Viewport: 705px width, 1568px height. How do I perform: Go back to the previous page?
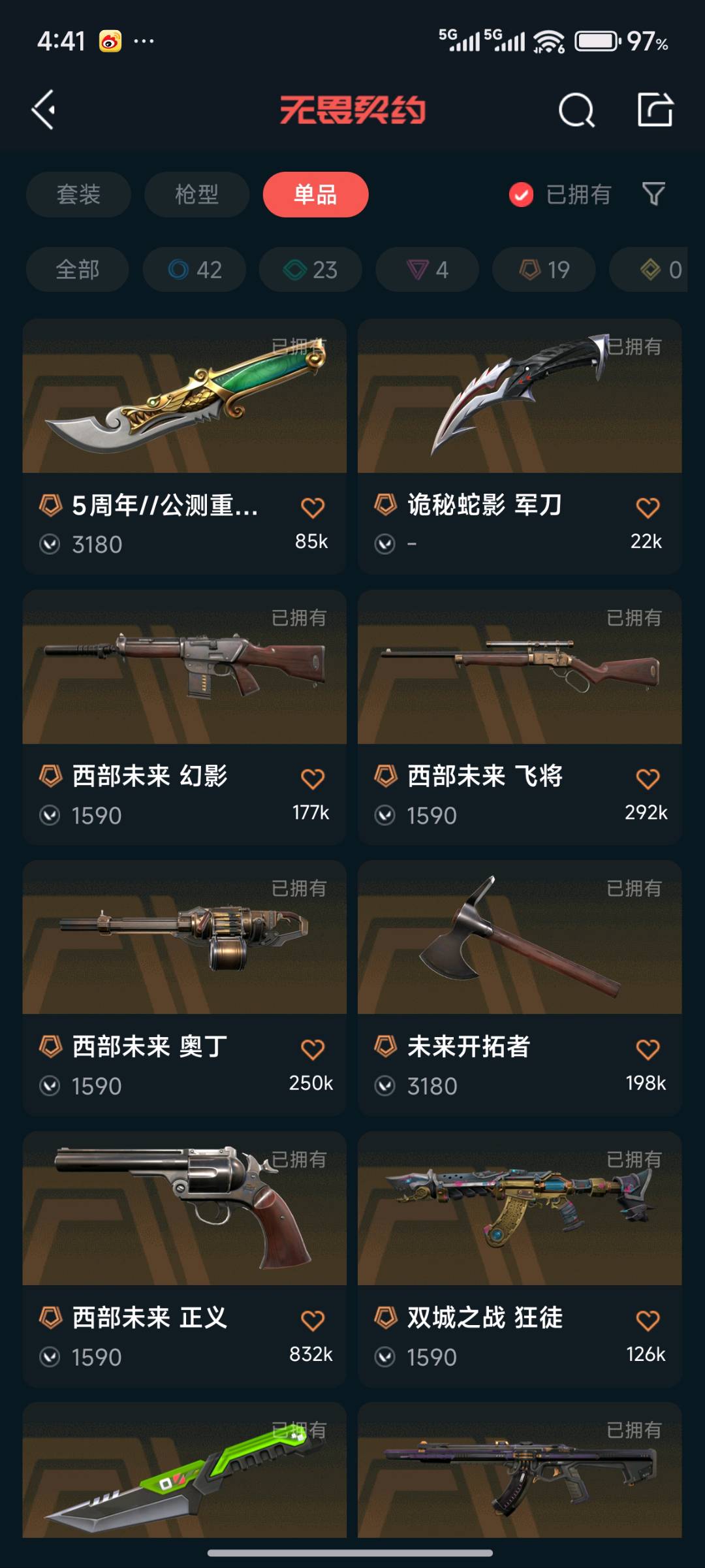(x=44, y=110)
